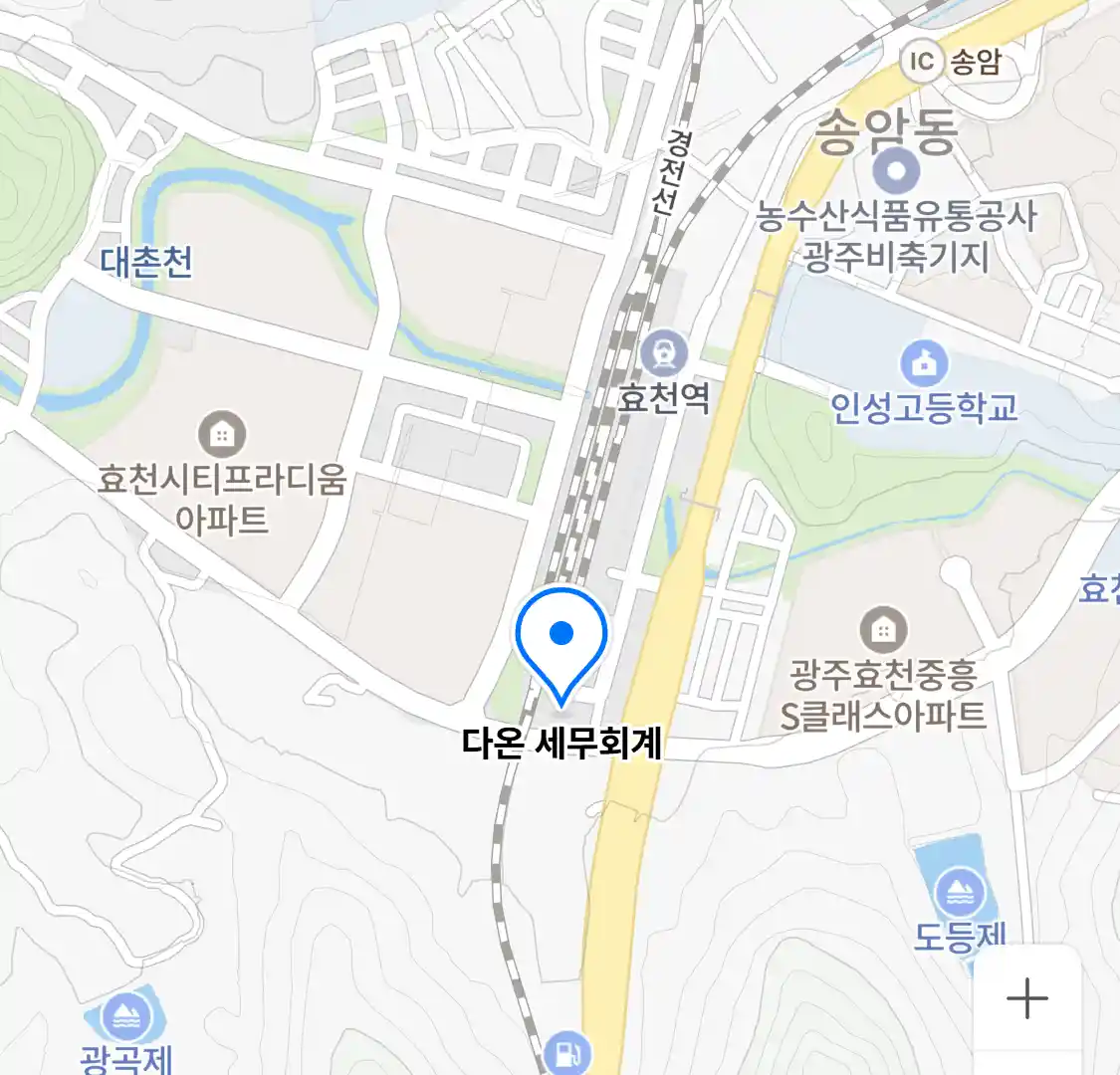Screen dimensions: 1120x1075
Task: Tap the 농수산식품유통공사 광주비축기지 marker
Action: pyautogui.click(x=896, y=171)
